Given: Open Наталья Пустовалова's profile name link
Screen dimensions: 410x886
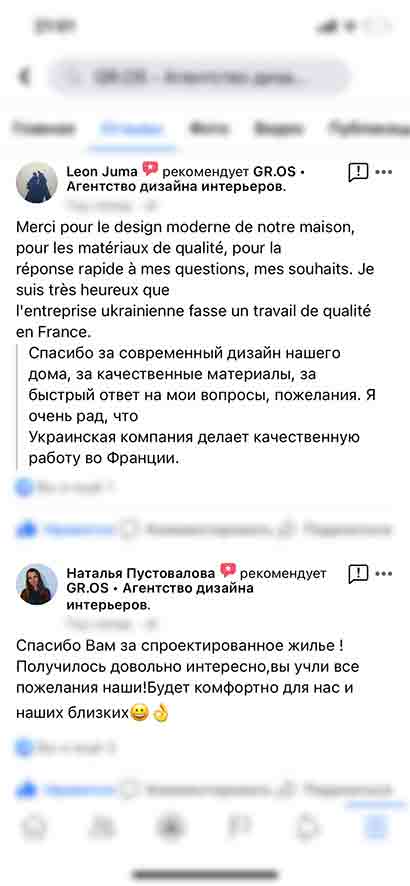Looking at the screenshot, I should (x=141, y=574).
